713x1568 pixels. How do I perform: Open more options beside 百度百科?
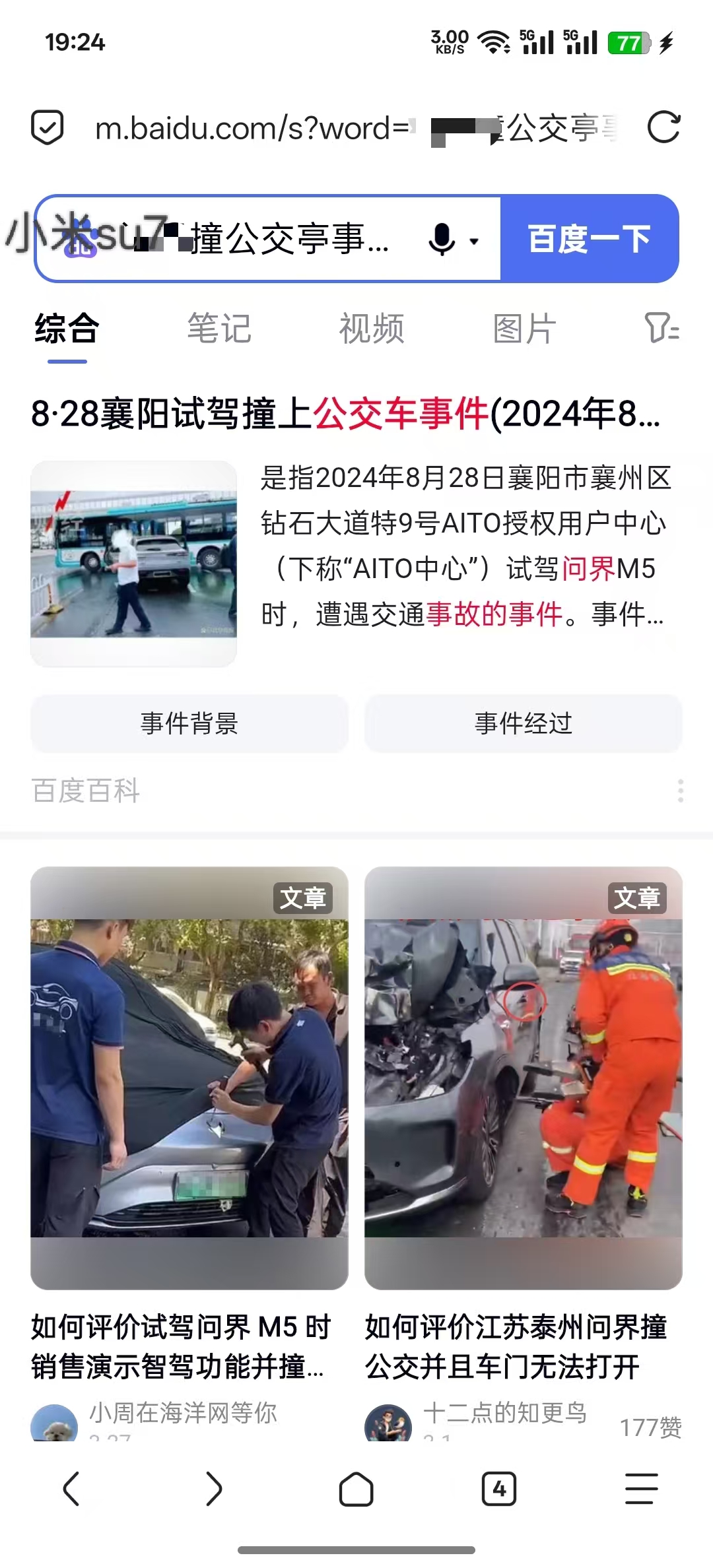click(680, 791)
